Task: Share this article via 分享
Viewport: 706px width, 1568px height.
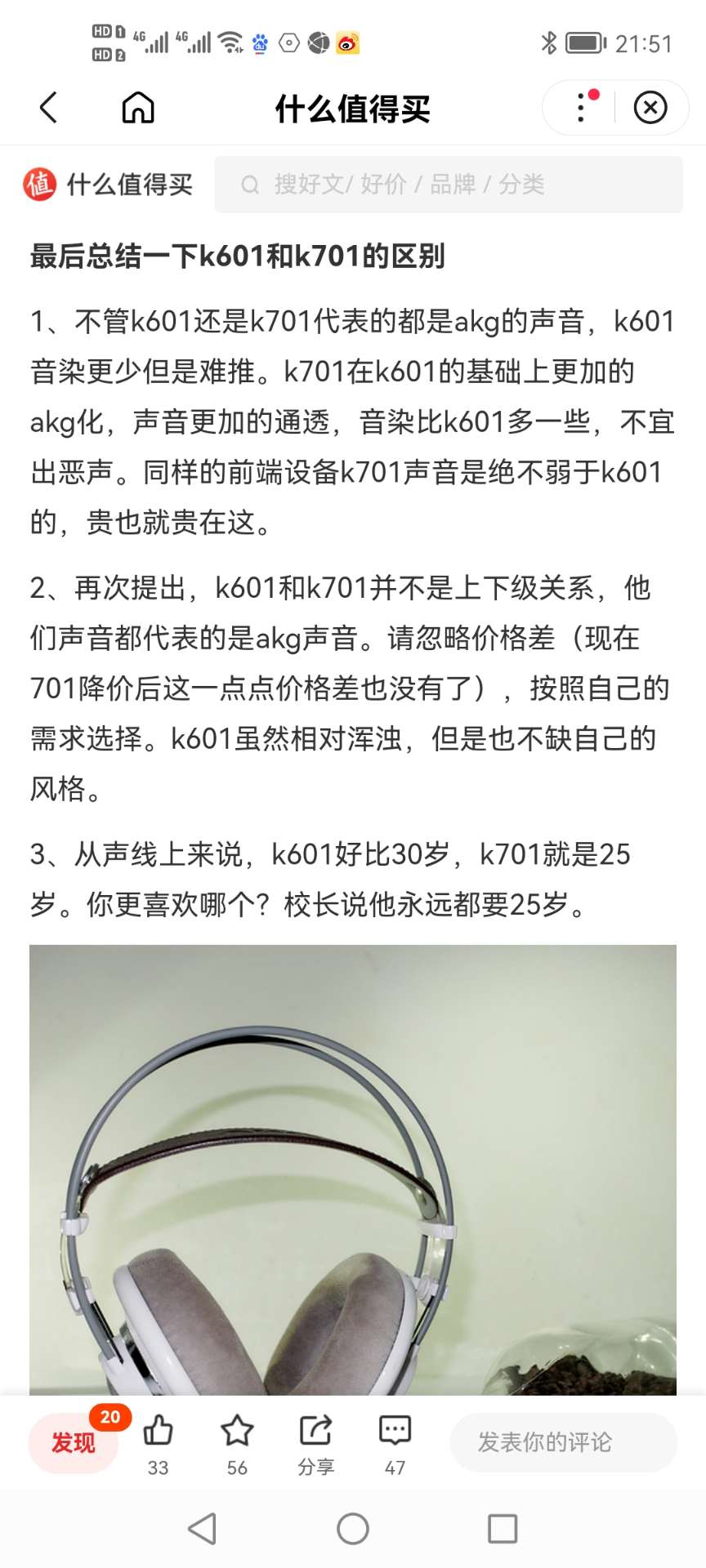Action: point(316,1443)
